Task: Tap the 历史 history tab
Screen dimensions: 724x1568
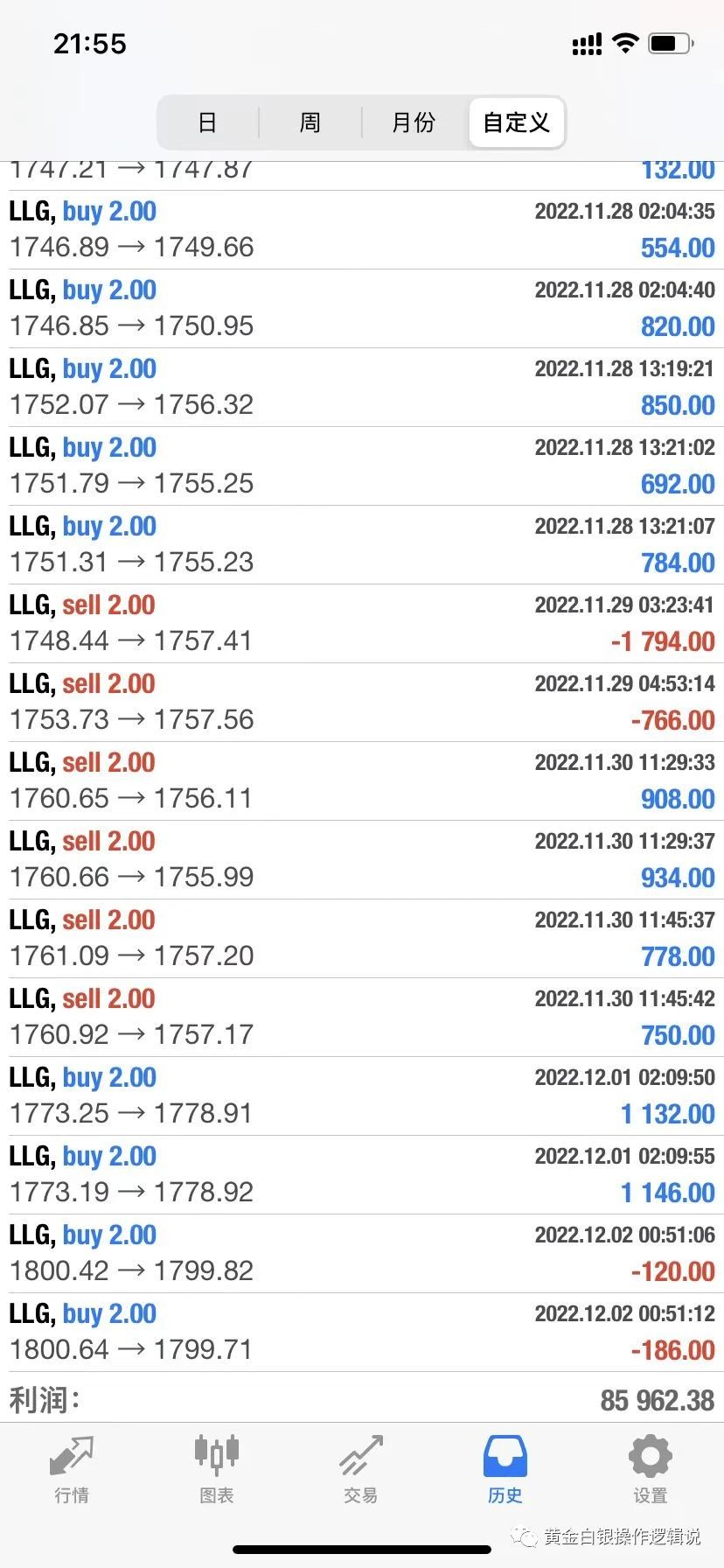Action: pyautogui.click(x=505, y=1469)
